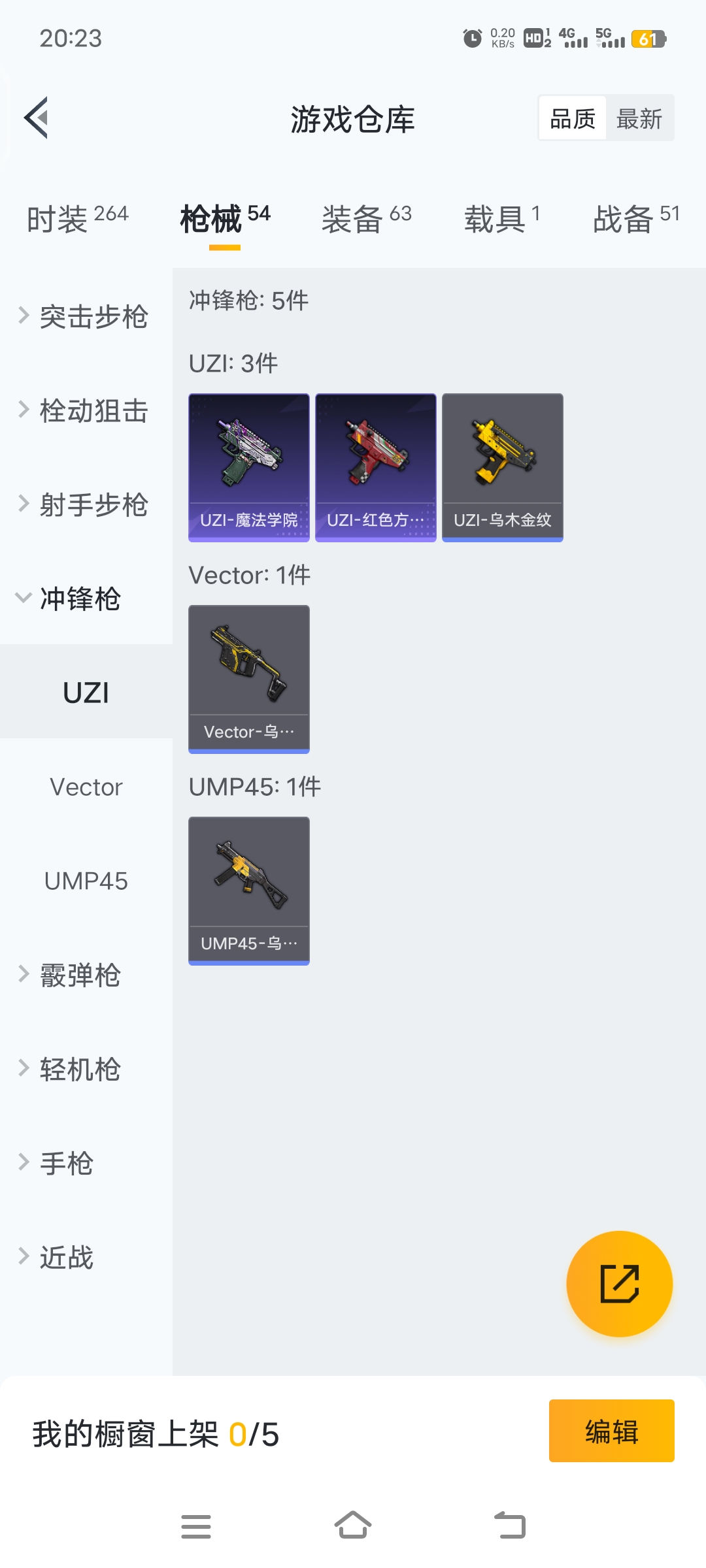Screen dimensions: 706x1568
Task: Tap the yellow share floating button
Action: (x=619, y=1284)
